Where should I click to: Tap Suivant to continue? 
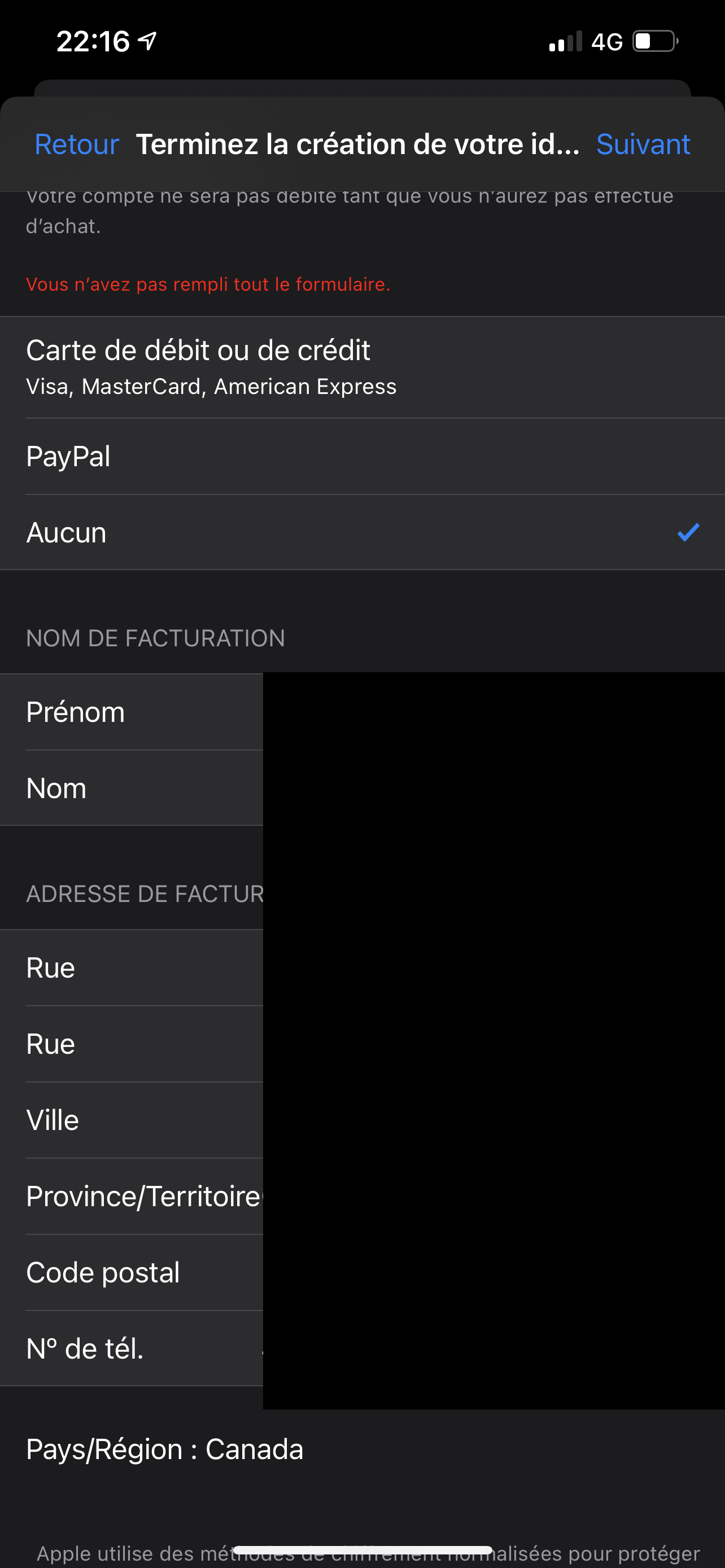pyautogui.click(x=643, y=144)
